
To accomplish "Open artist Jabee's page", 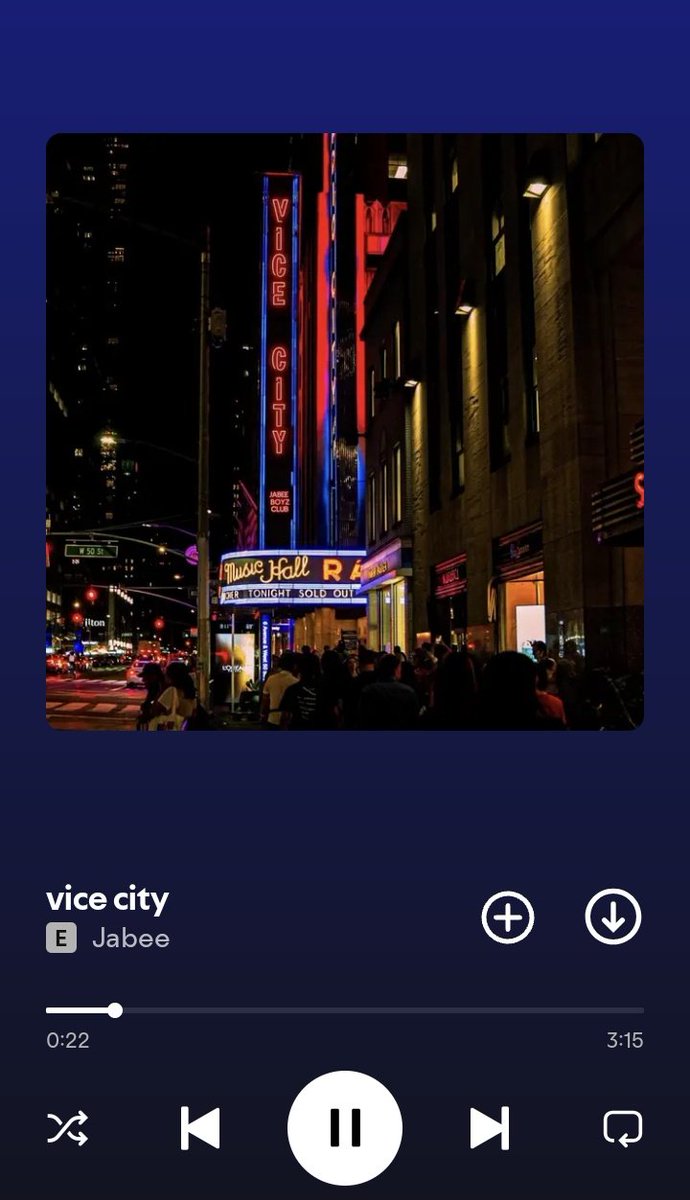I will point(130,938).
